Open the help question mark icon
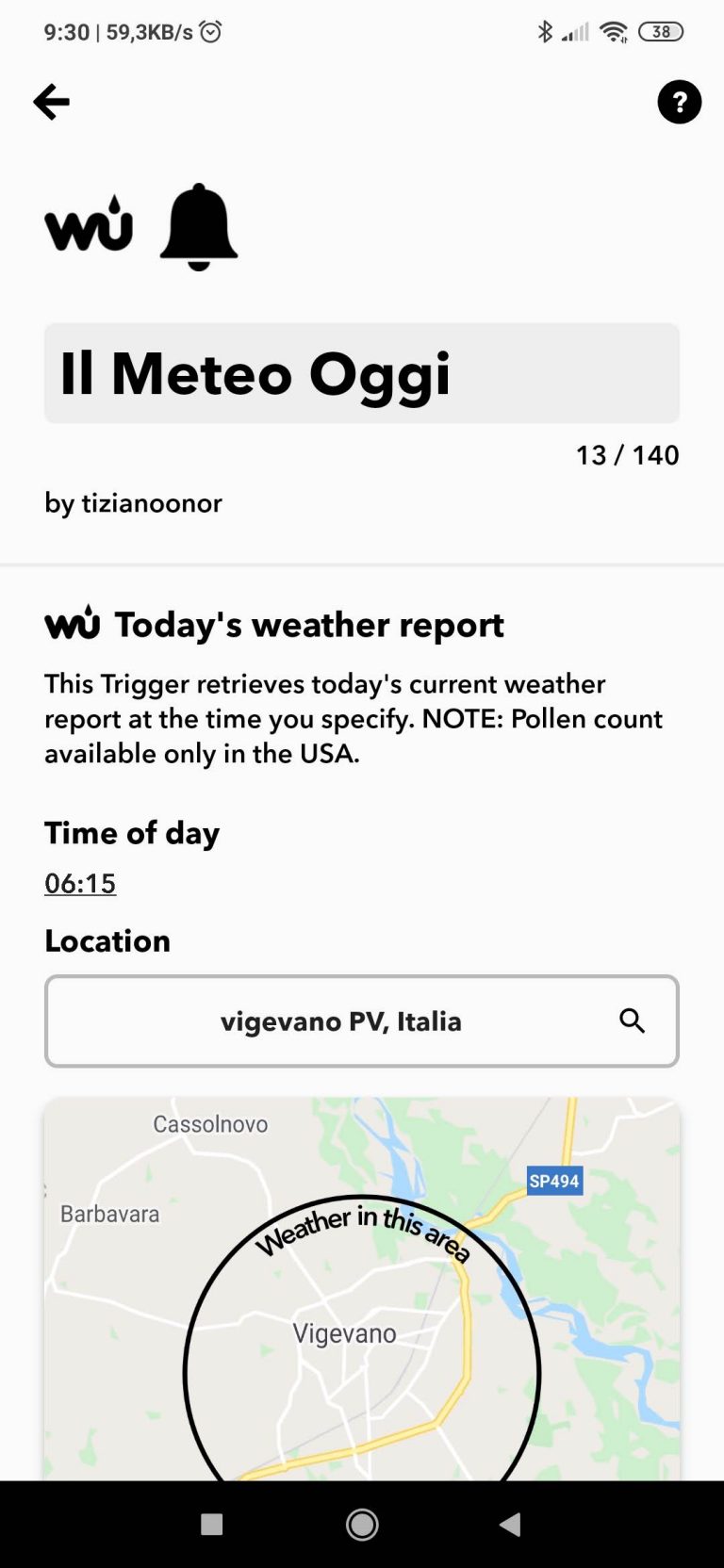The height and width of the screenshot is (1568, 724). tap(679, 102)
